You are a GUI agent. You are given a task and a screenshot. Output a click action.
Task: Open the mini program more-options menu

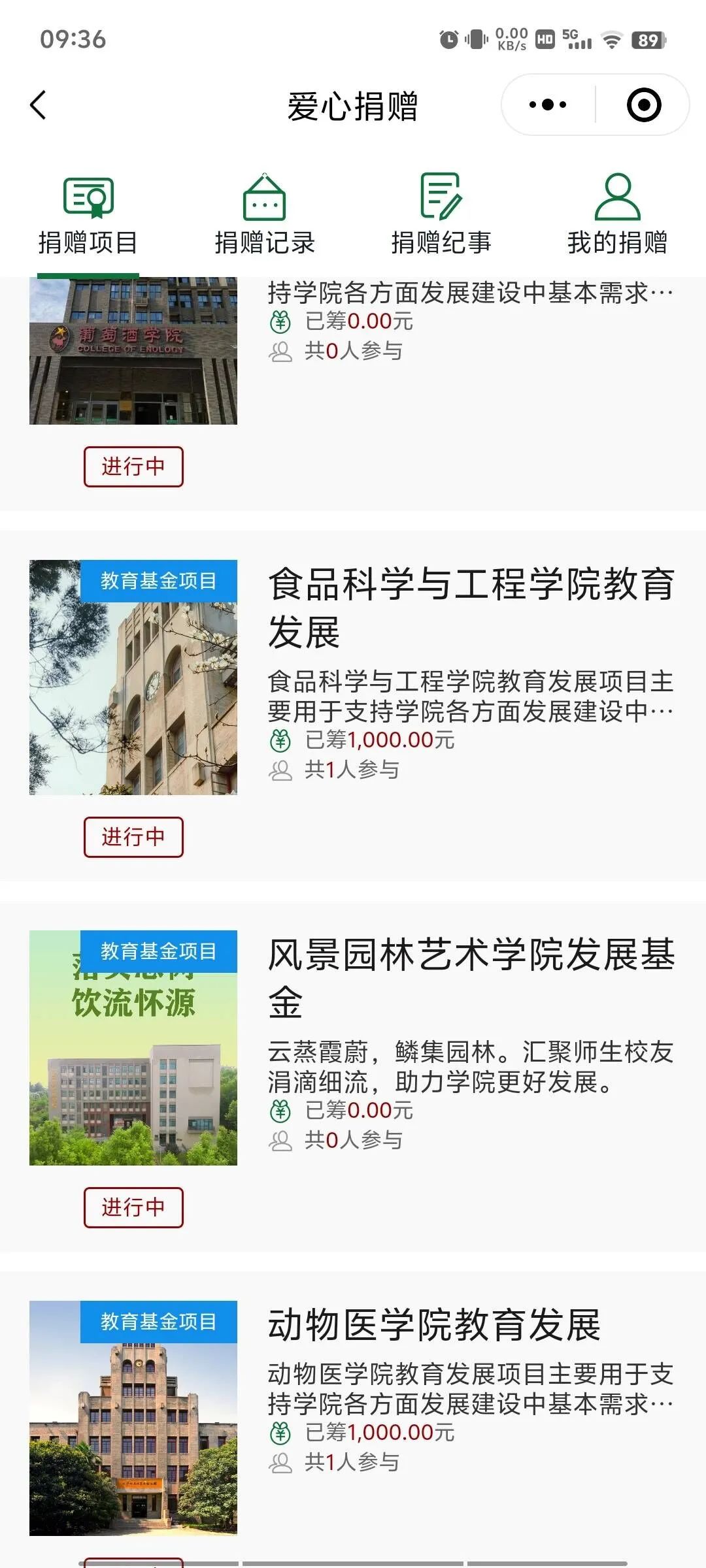[x=548, y=105]
